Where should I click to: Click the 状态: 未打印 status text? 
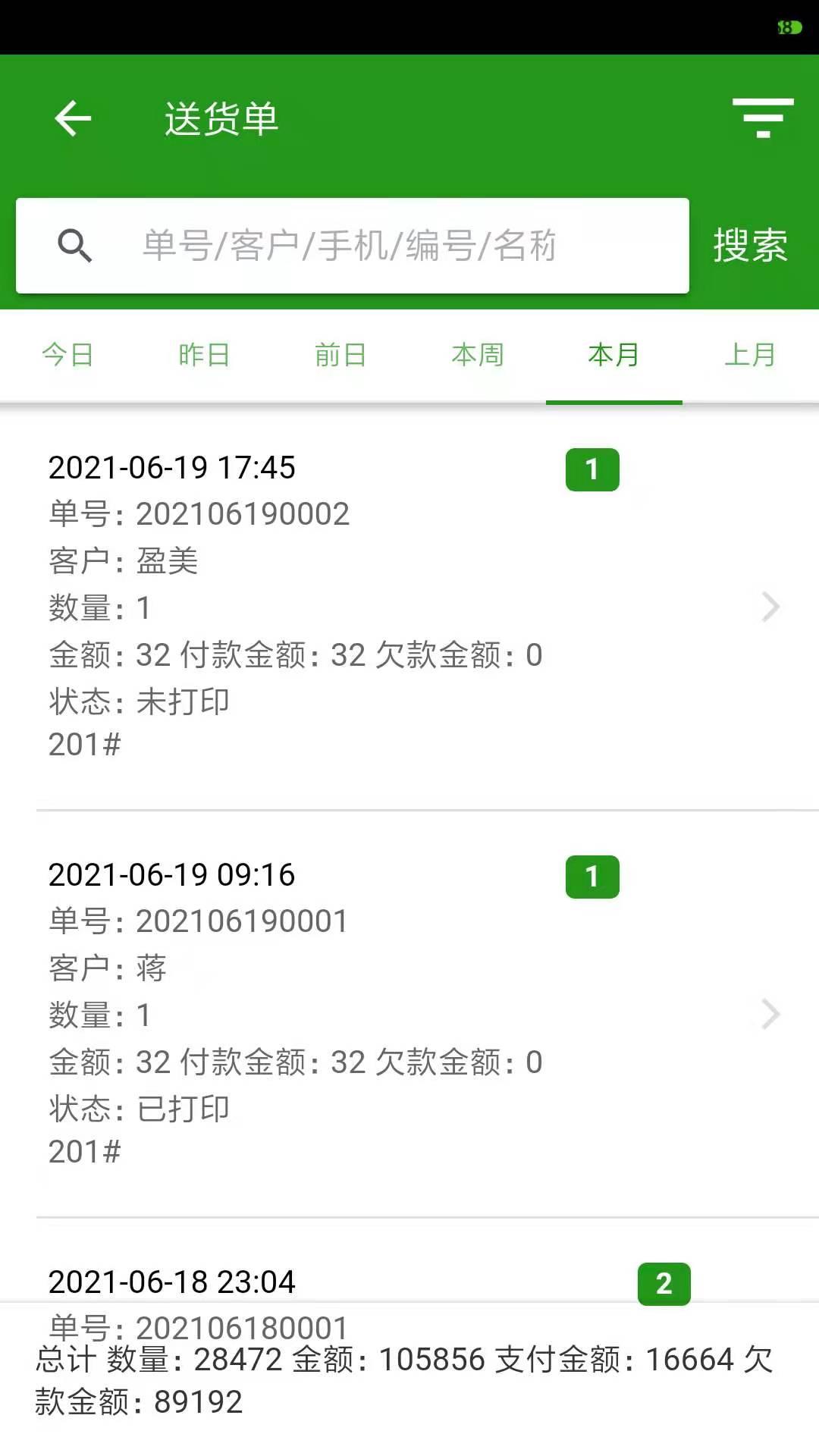click(138, 701)
